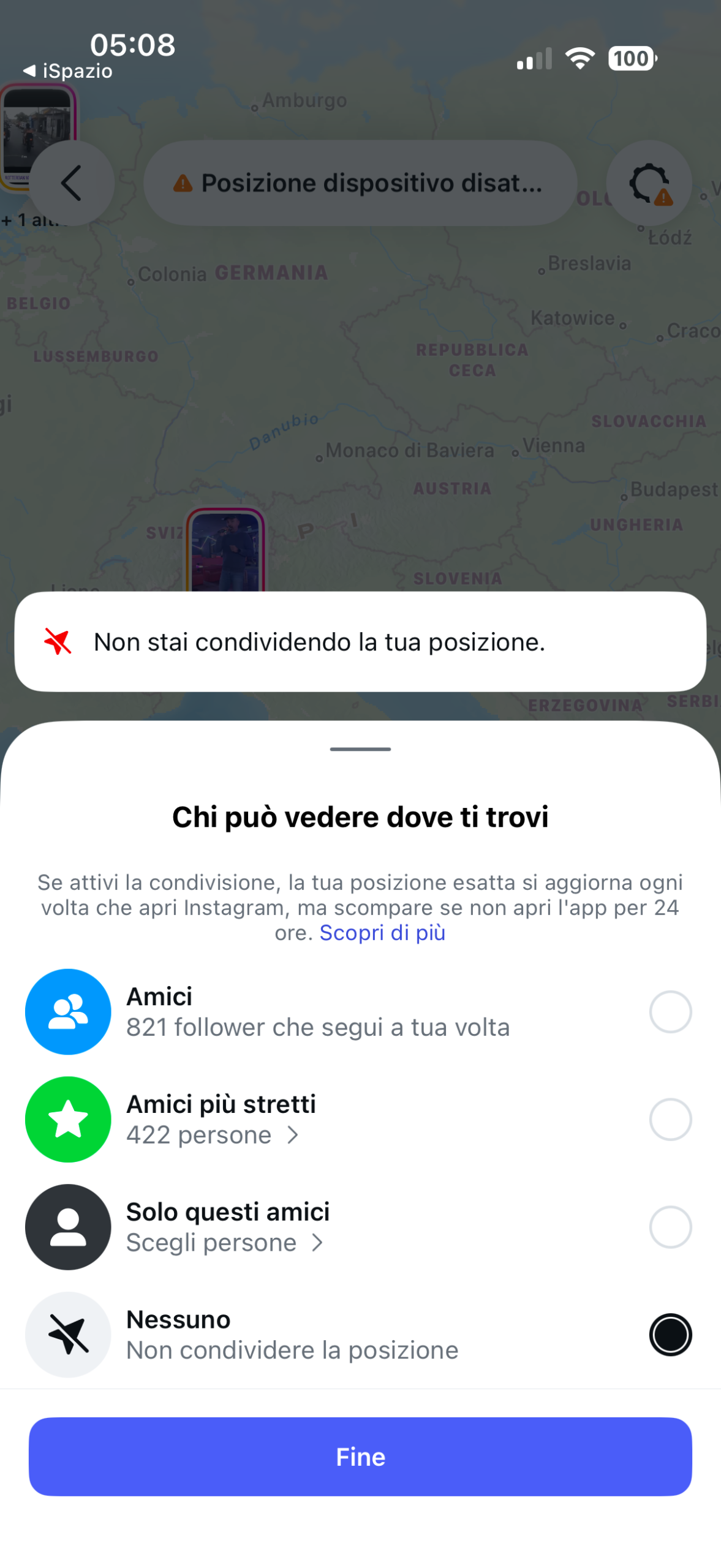Select Nessuno to stop sharing location
Viewport: 721px width, 1568px height.
pos(670,1335)
